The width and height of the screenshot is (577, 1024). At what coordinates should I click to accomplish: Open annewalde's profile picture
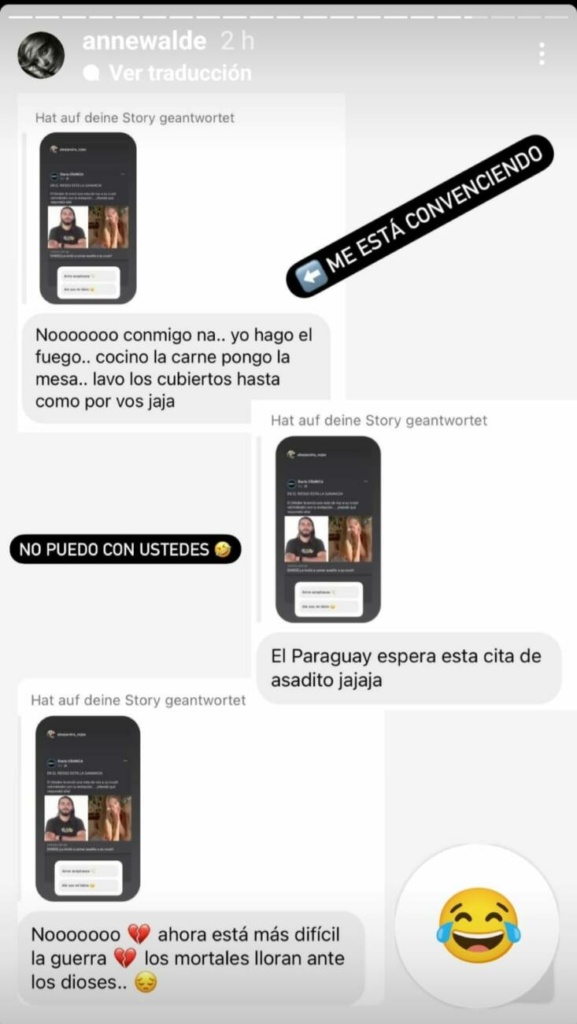pos(41,56)
